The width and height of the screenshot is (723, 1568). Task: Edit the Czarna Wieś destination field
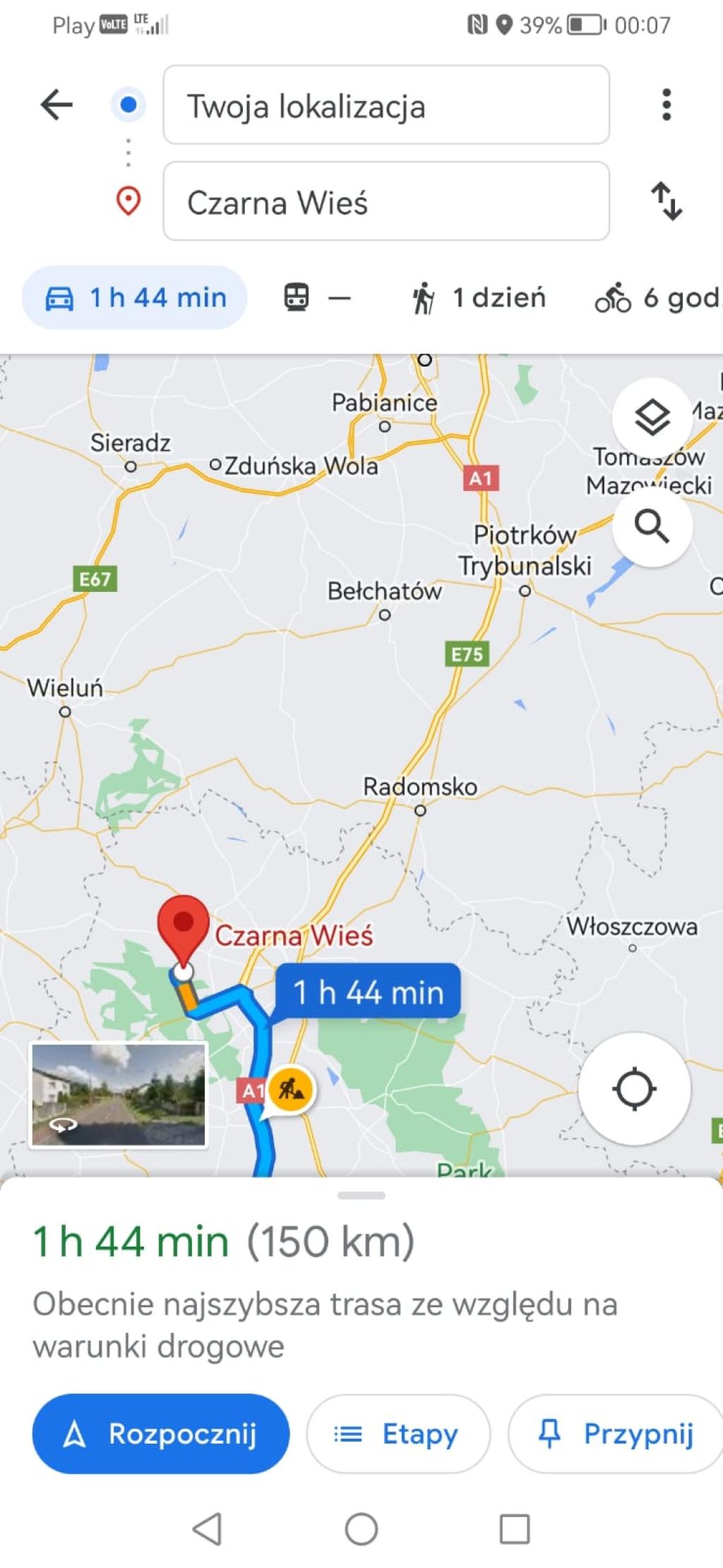pos(386,201)
